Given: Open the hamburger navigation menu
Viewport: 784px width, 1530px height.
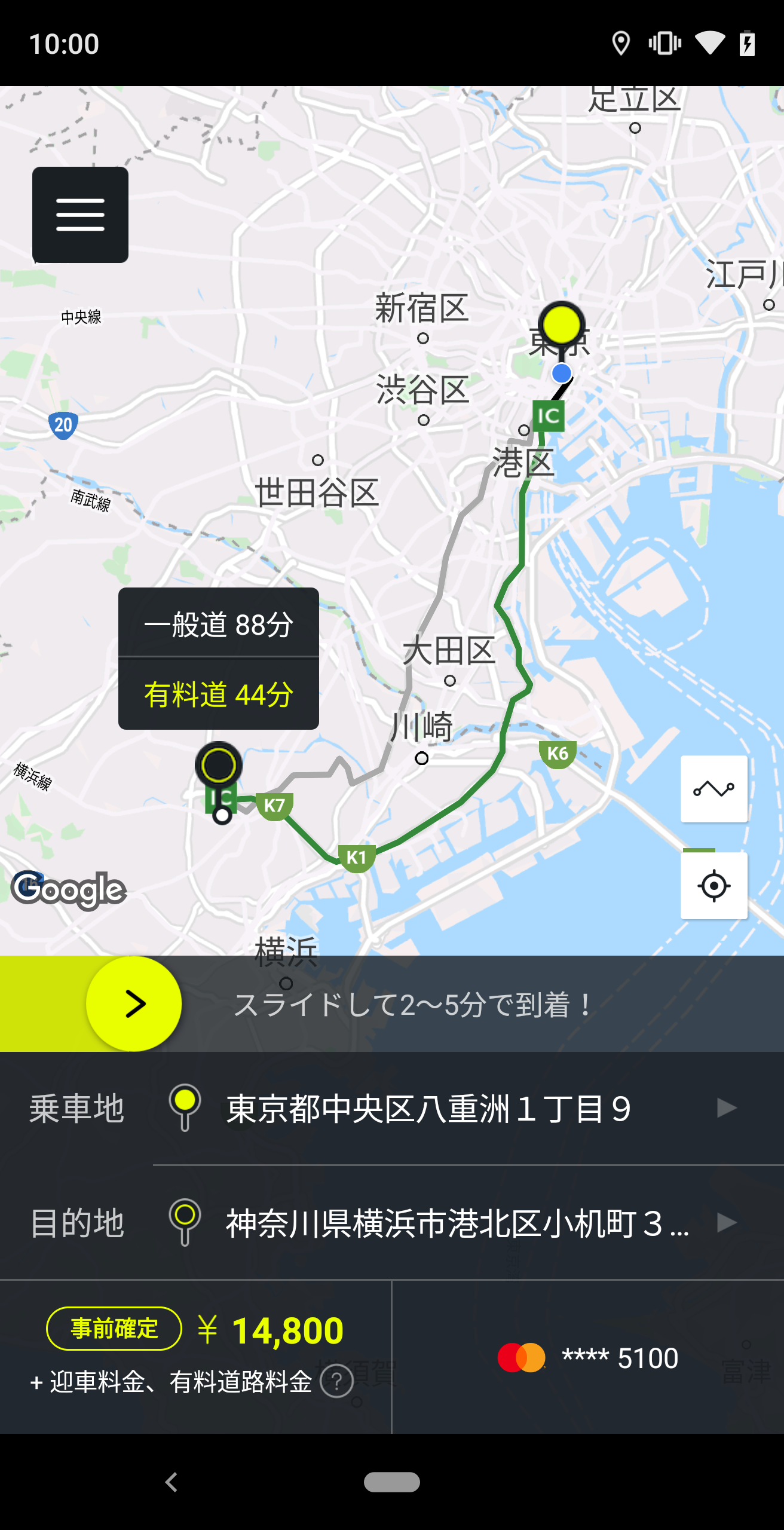Looking at the screenshot, I should [79, 215].
